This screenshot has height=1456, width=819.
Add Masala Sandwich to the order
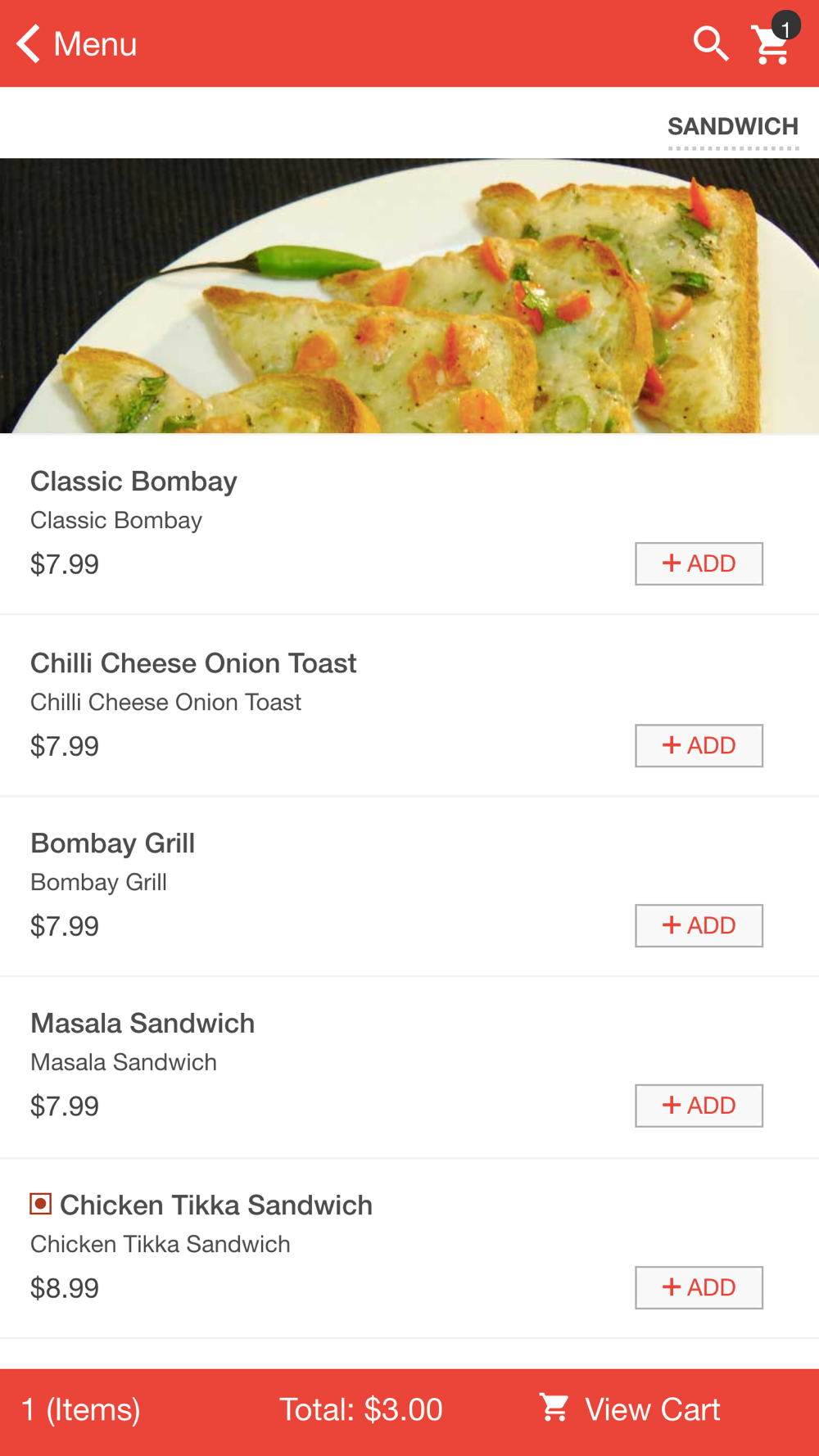click(699, 1106)
